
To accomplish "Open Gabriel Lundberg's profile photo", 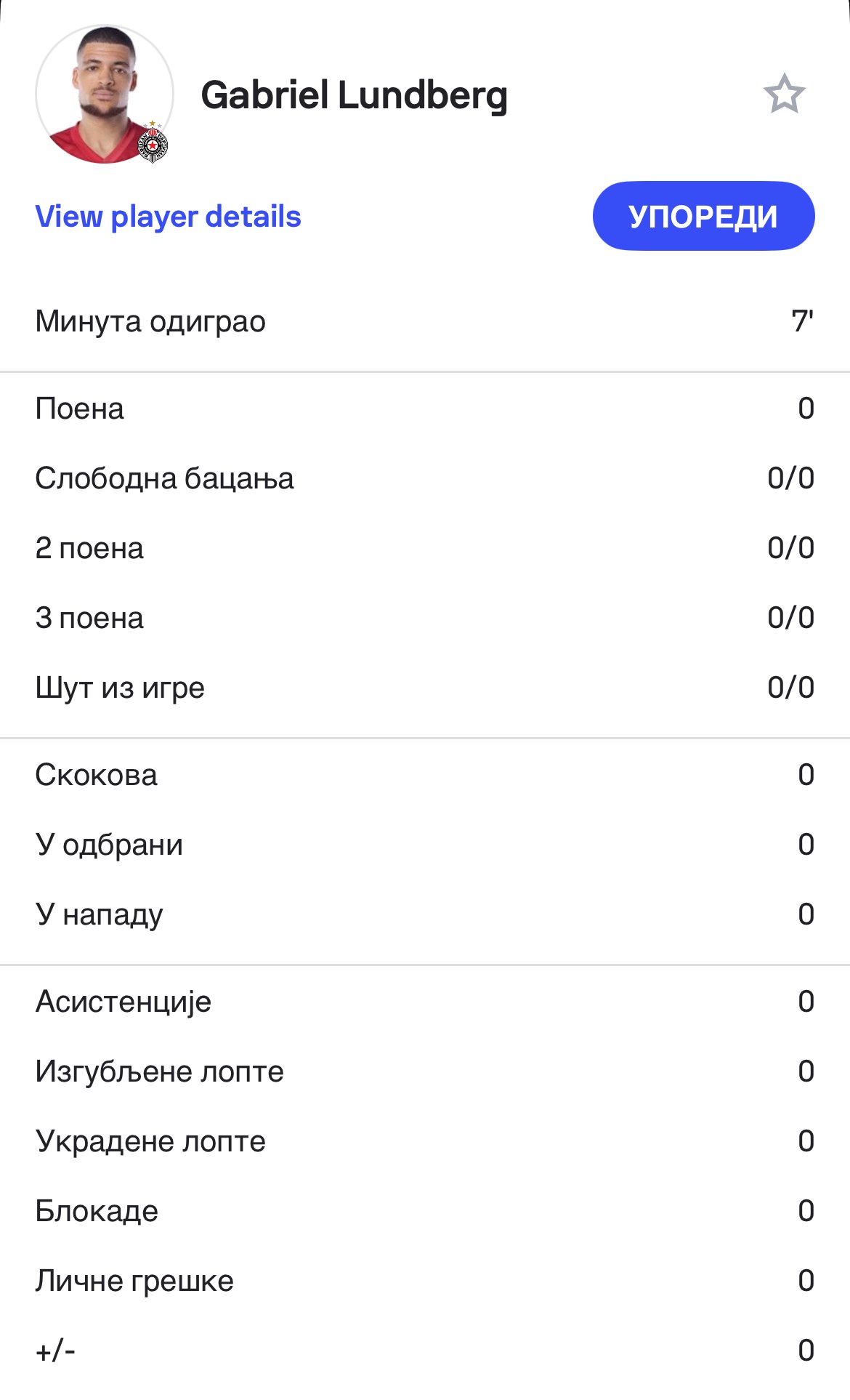I will click(105, 94).
